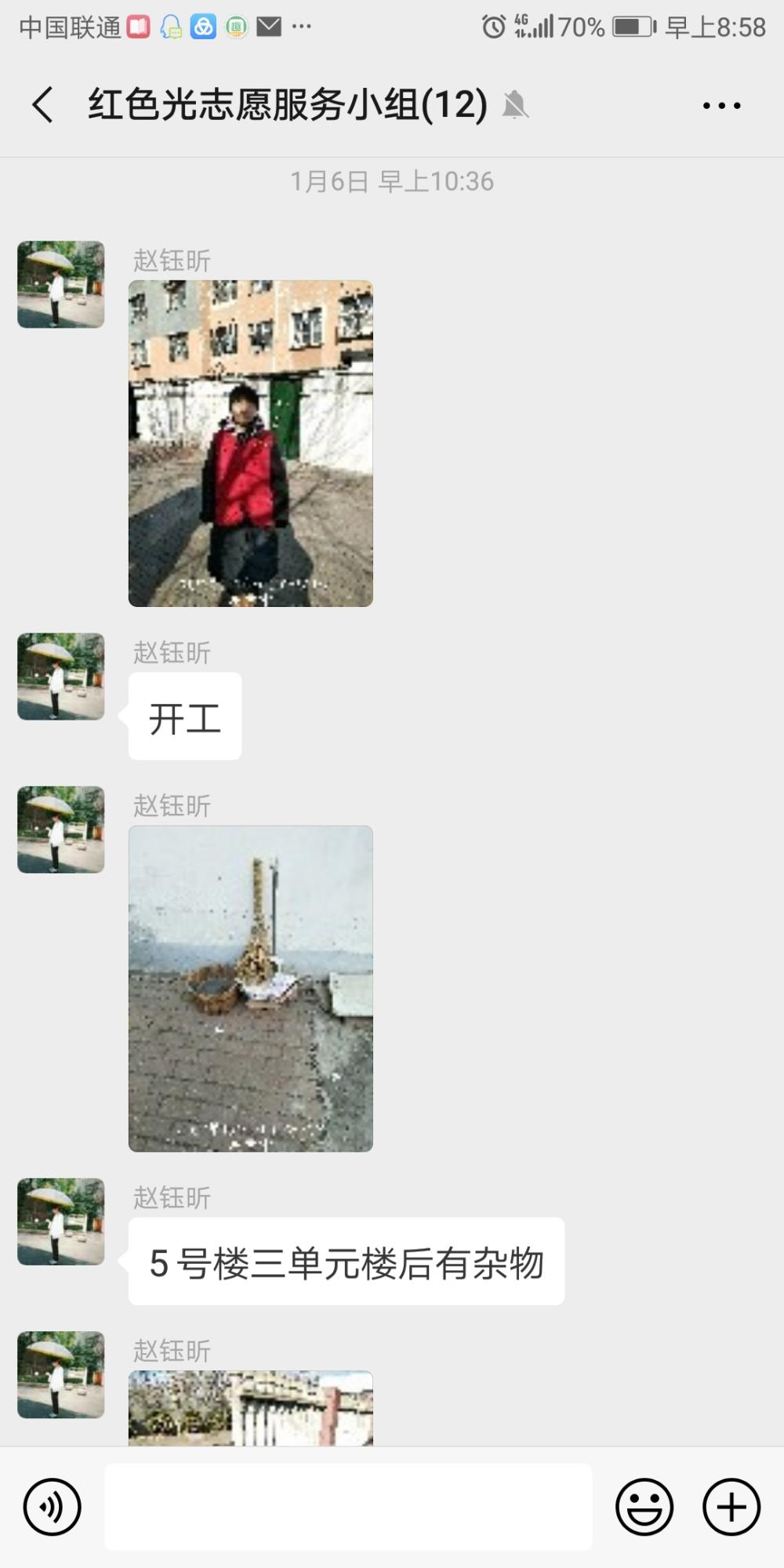Tap 赵钰昕's avatar beside 5号楼三单元楼后有杂物
The image size is (784, 1568).
click(x=61, y=1221)
